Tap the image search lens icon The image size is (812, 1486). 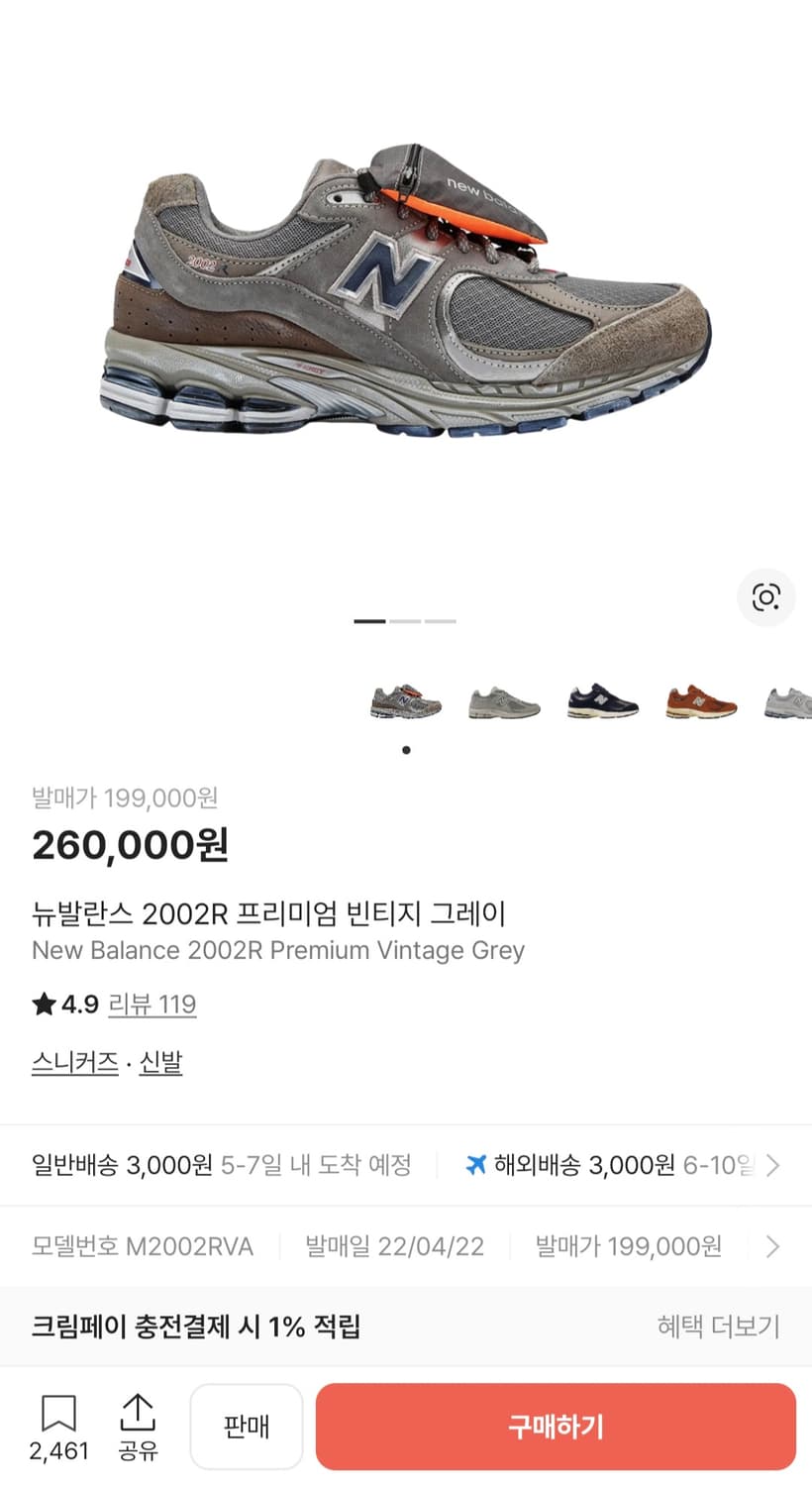765,597
